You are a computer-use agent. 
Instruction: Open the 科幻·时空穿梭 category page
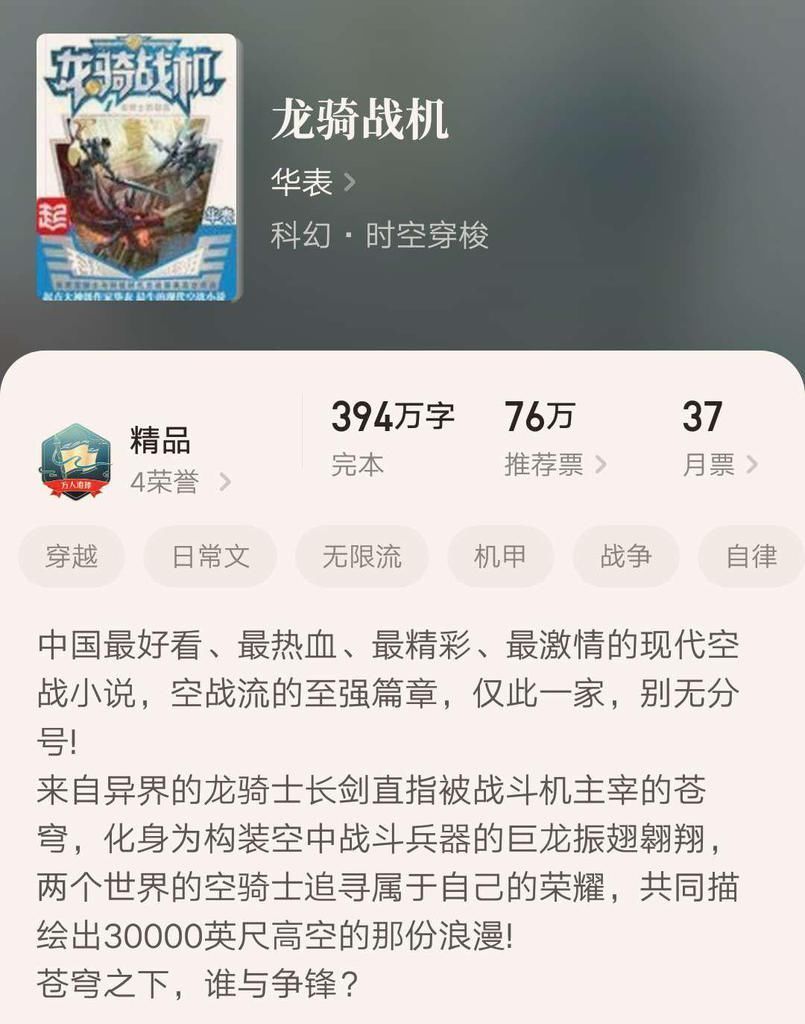pyautogui.click(x=380, y=238)
